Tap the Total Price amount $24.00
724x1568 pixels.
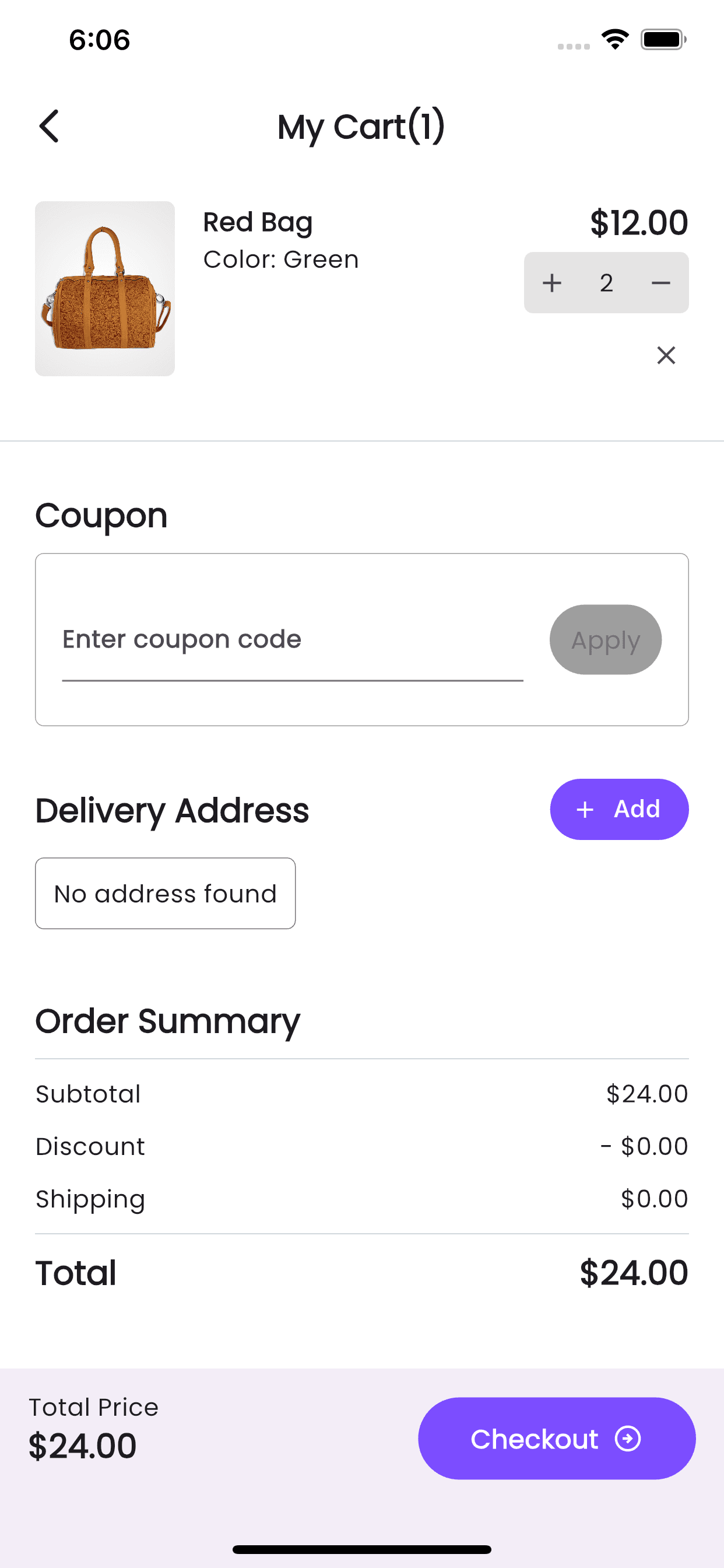(x=81, y=1445)
